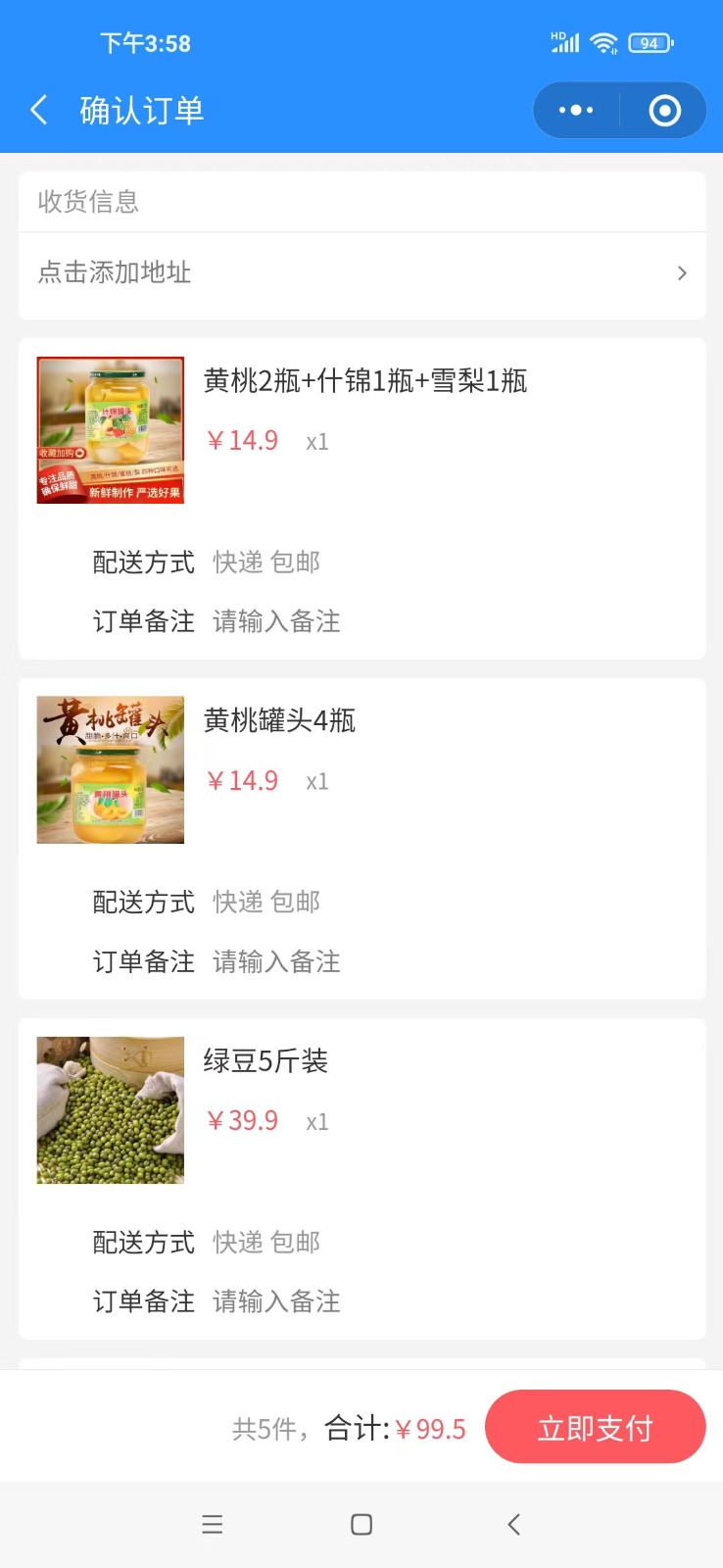Image resolution: width=723 pixels, height=1568 pixels.
Task: Go back from the 确认订单 page
Action: tap(39, 110)
